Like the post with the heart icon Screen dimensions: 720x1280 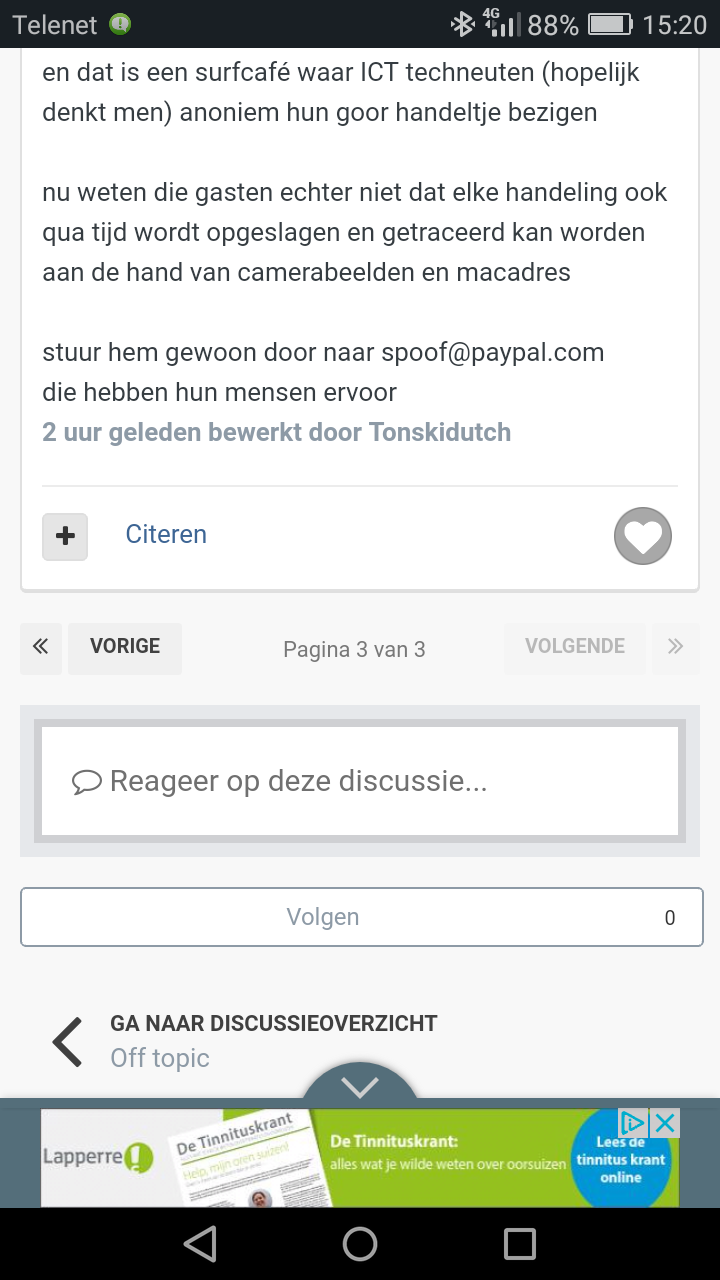point(642,537)
